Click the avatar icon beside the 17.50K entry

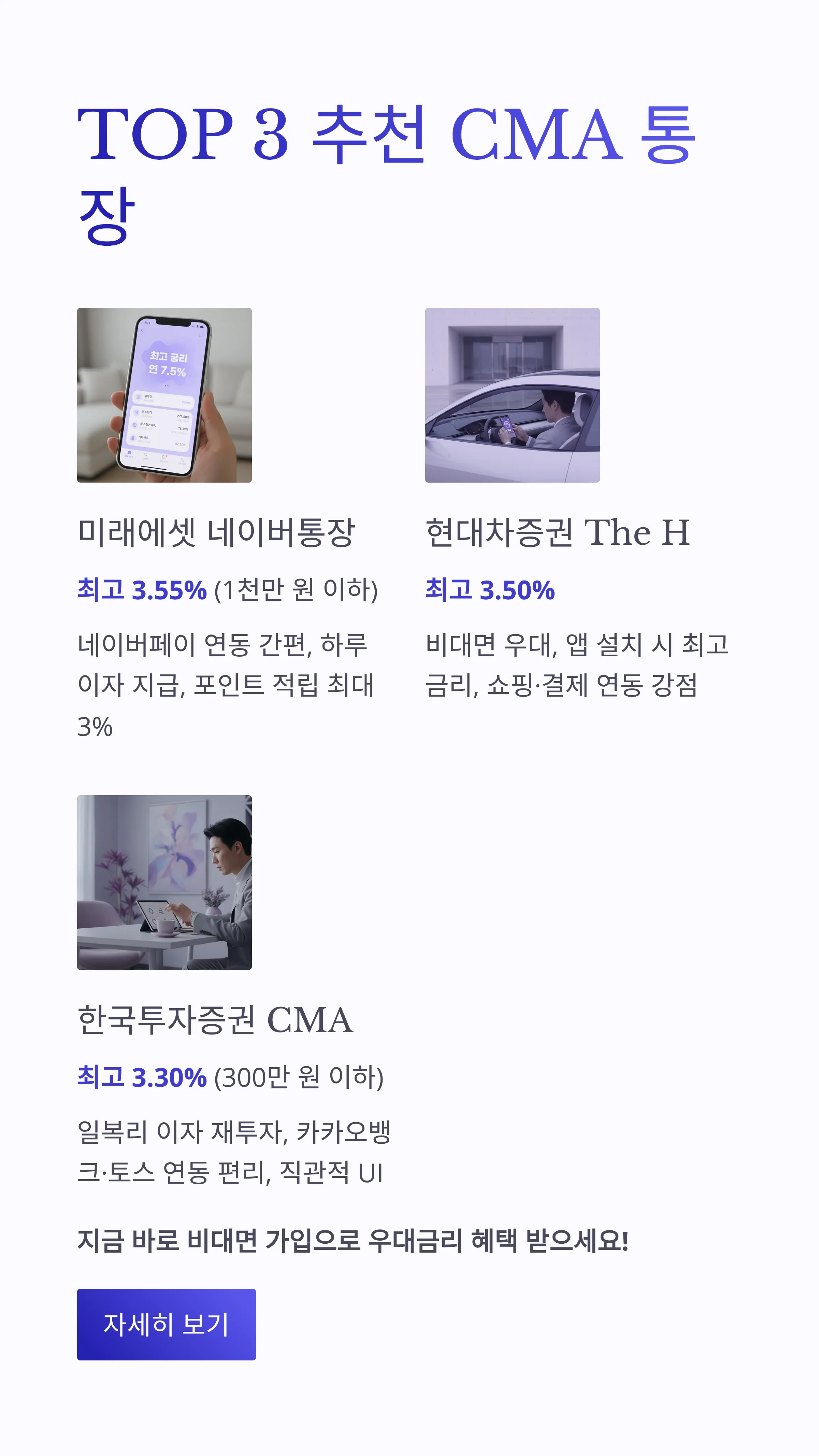pyautogui.click(x=139, y=397)
